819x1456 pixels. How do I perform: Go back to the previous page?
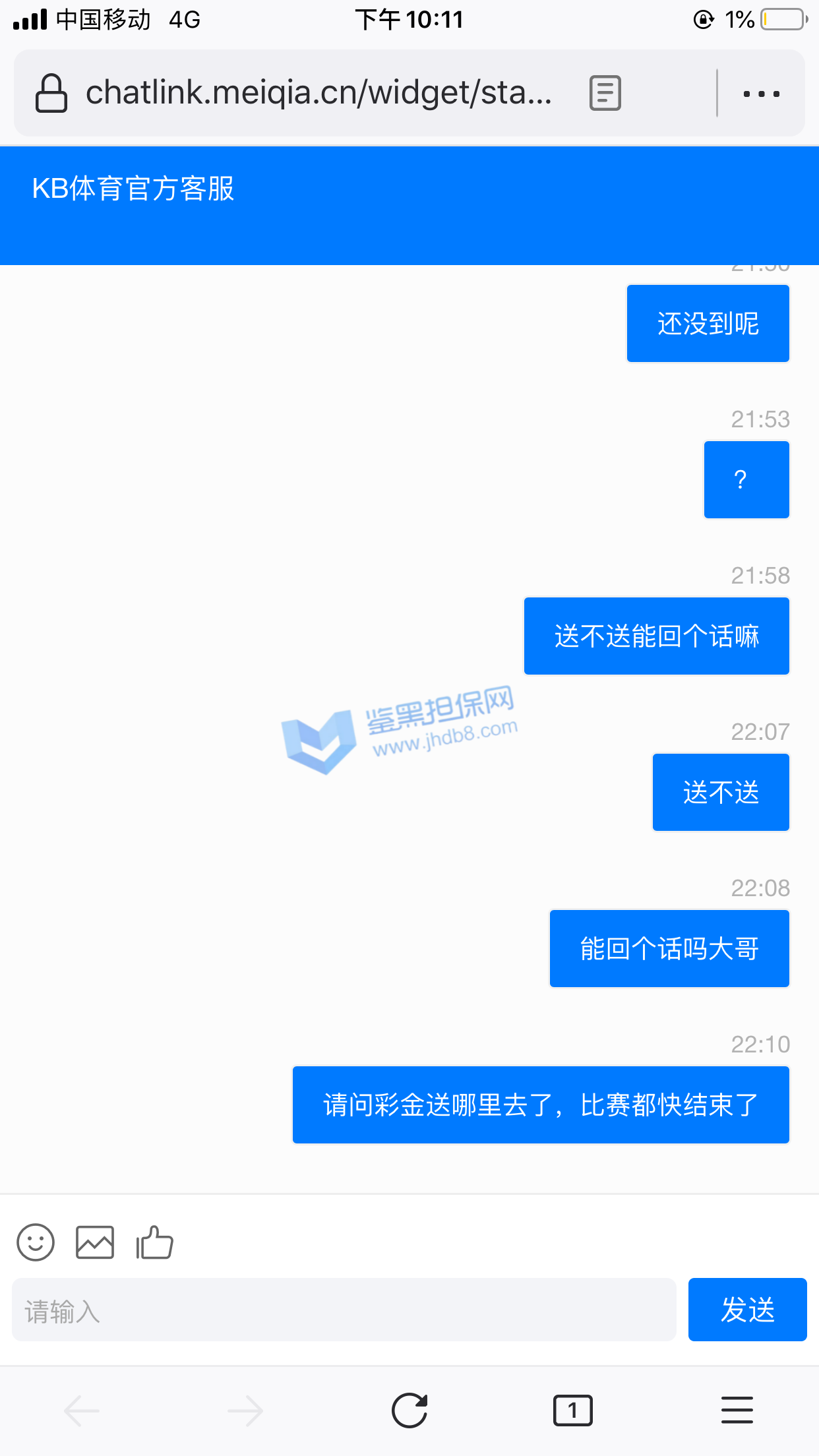coord(82,1410)
